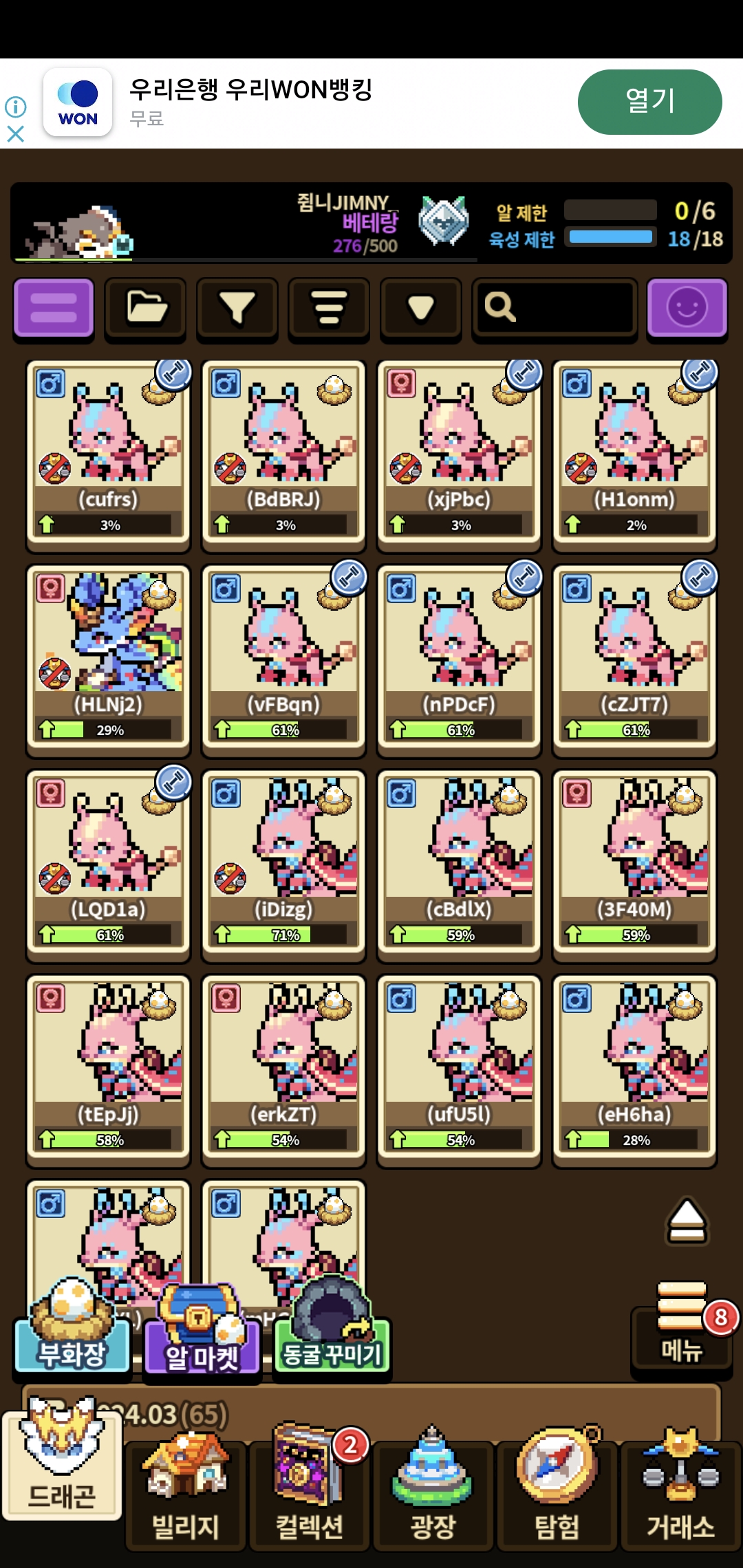Open the funnel filter options
The width and height of the screenshot is (743, 1568).
[x=237, y=307]
